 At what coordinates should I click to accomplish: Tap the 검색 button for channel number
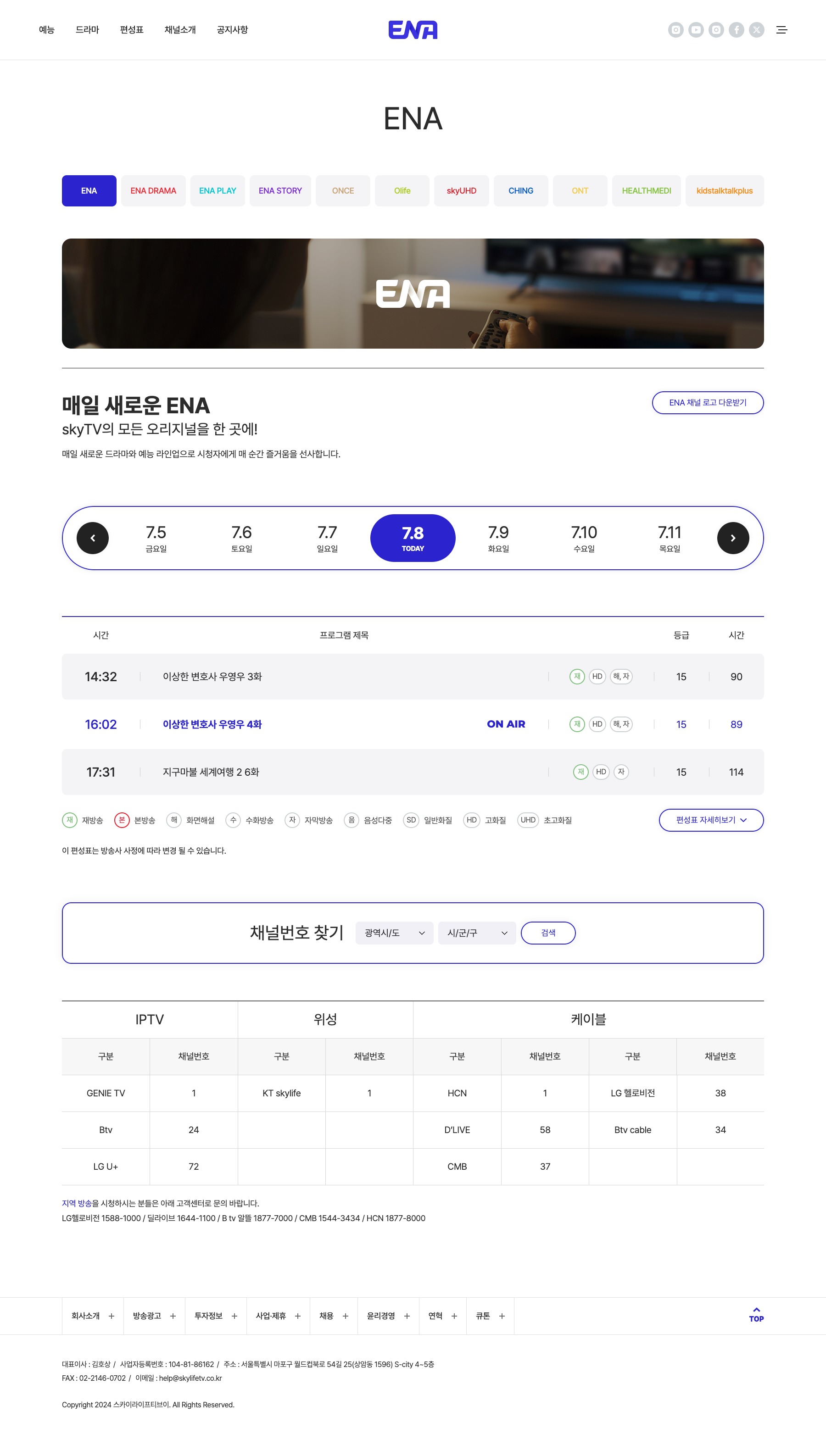coord(547,933)
